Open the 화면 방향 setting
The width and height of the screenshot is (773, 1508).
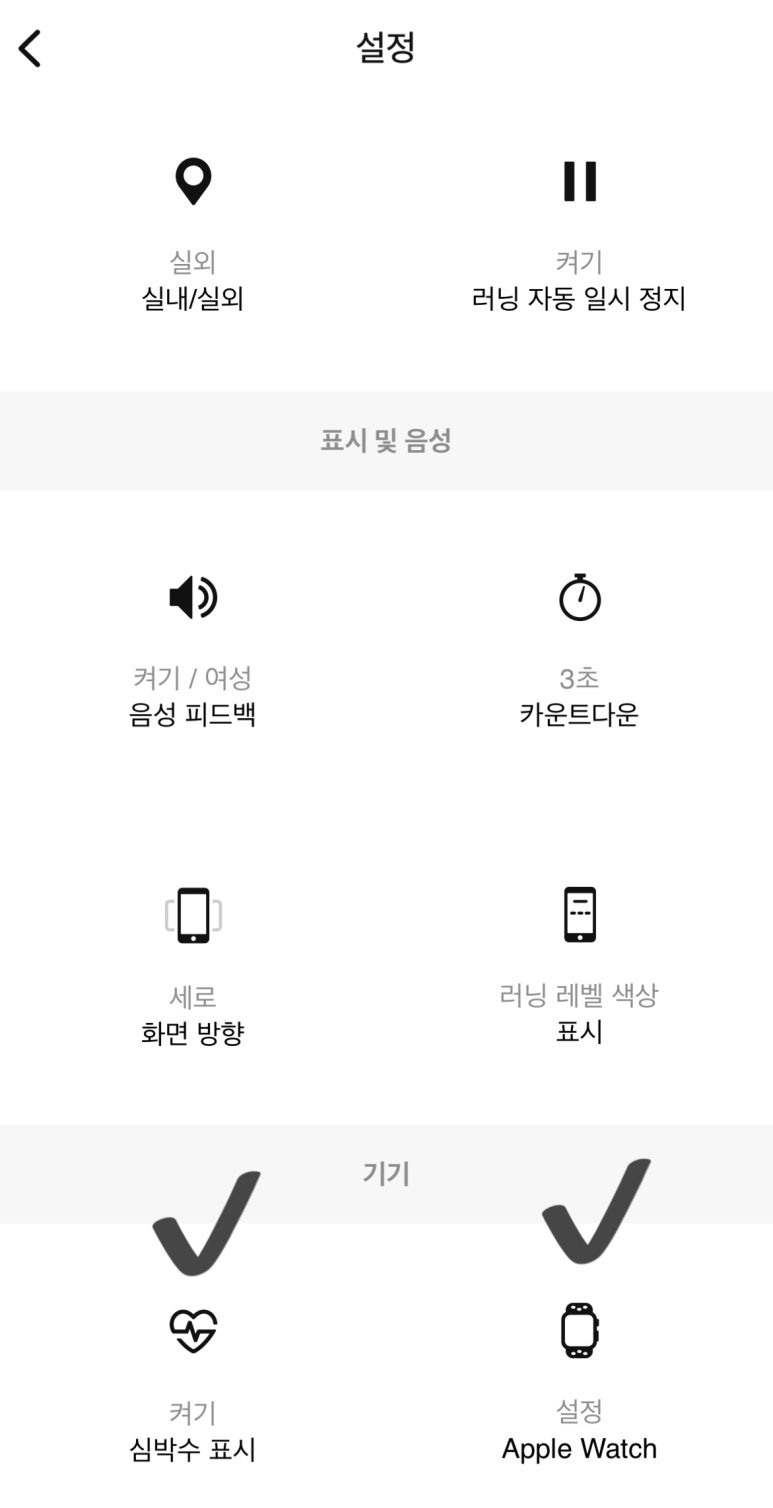193,967
